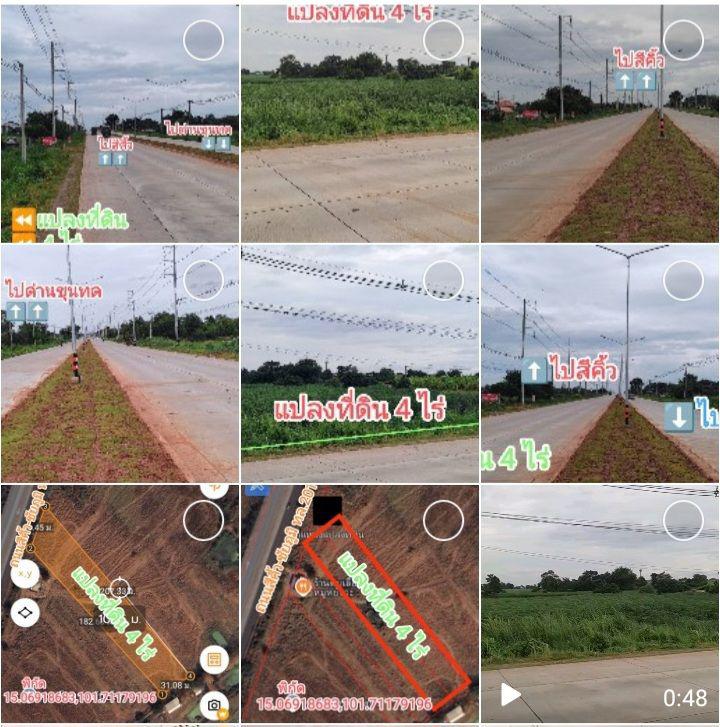Select the ไปสีคิ้ว median photo with two up arrows
This screenshot has width=720, height=727.
[683, 40]
